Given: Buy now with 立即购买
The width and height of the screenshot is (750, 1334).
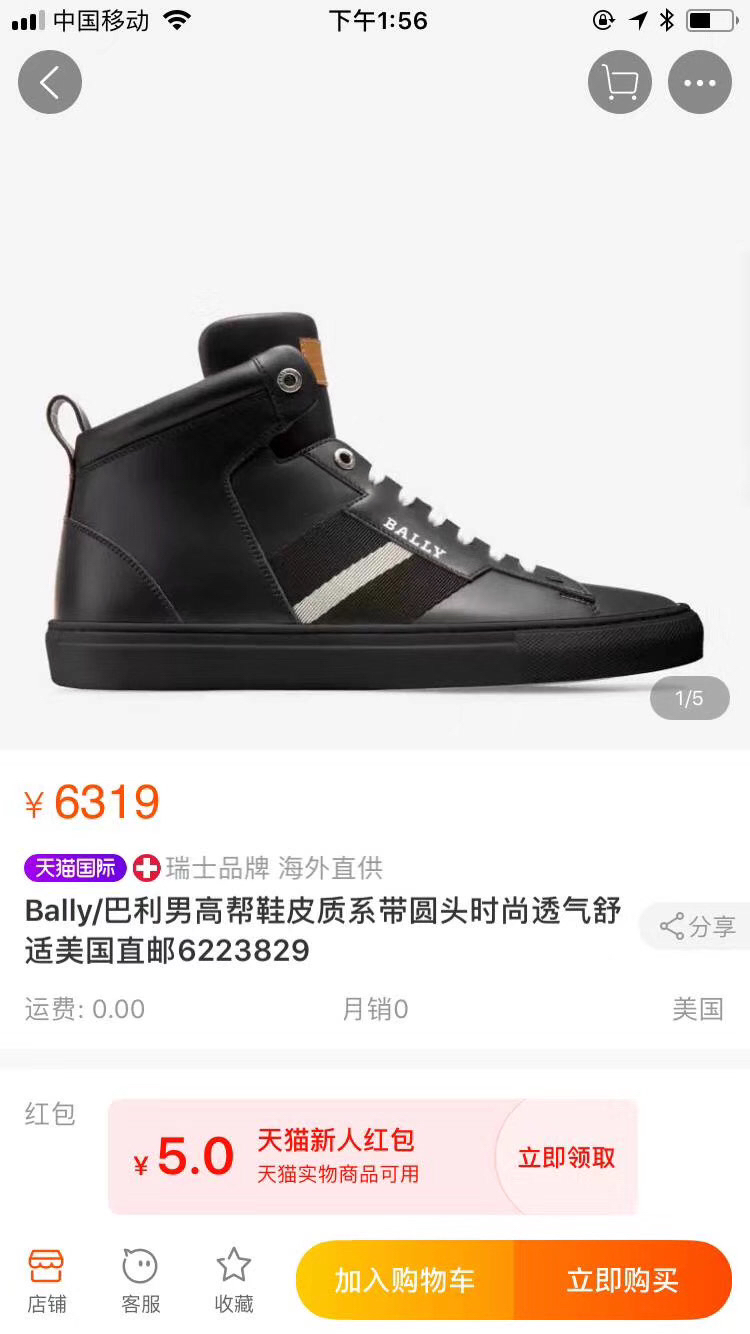Looking at the screenshot, I should pyautogui.click(x=622, y=1280).
